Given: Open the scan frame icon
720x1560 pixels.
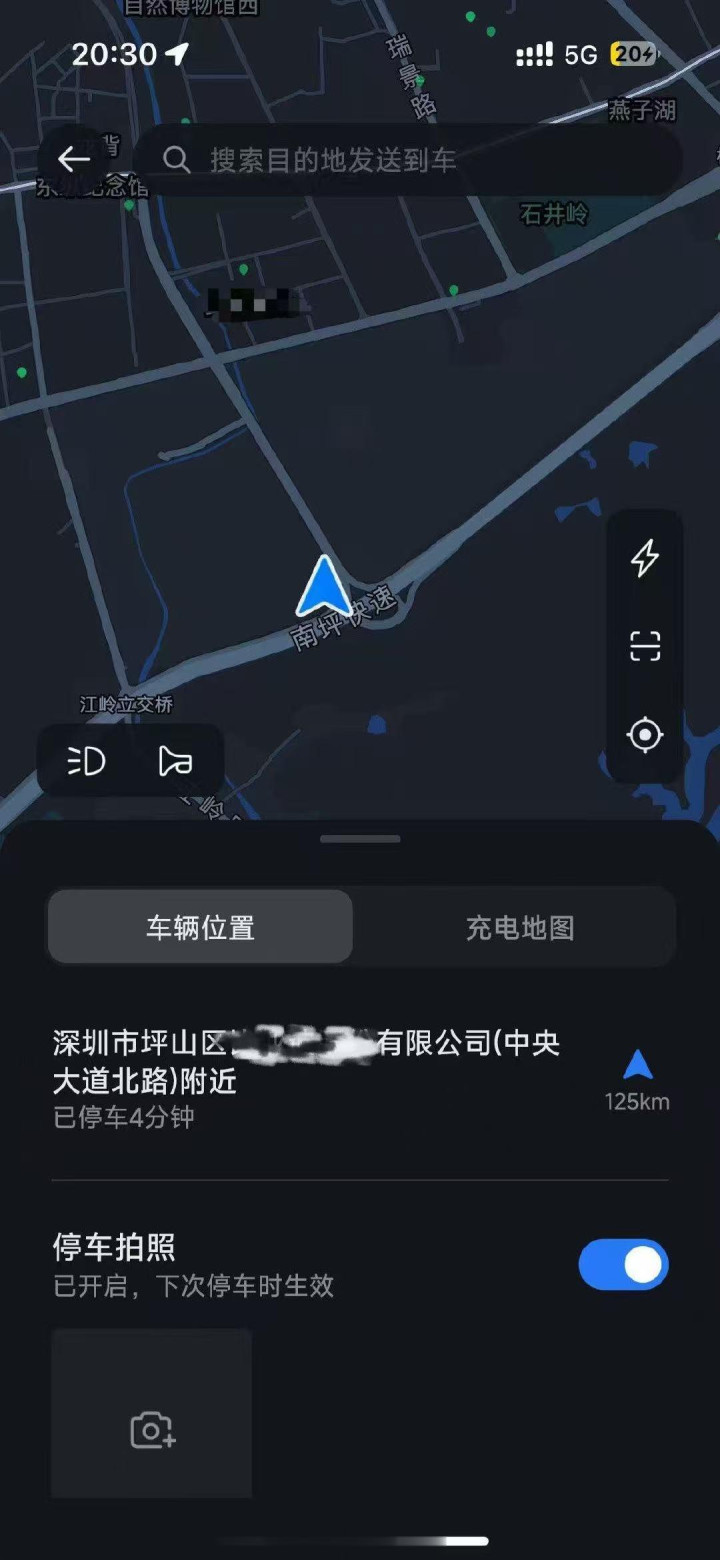Looking at the screenshot, I should pyautogui.click(x=645, y=646).
